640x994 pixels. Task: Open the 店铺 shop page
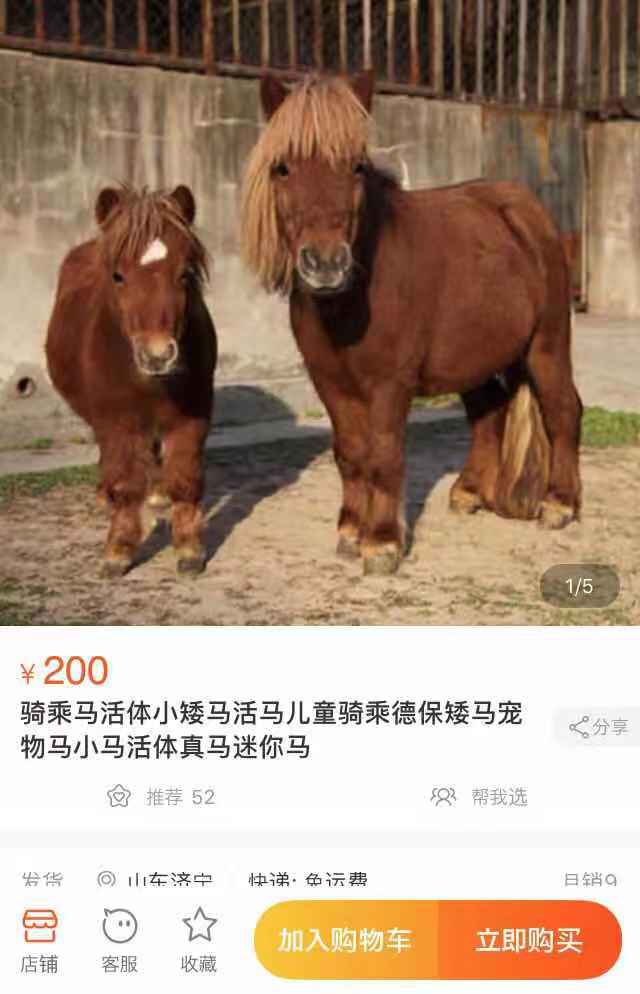(40, 940)
